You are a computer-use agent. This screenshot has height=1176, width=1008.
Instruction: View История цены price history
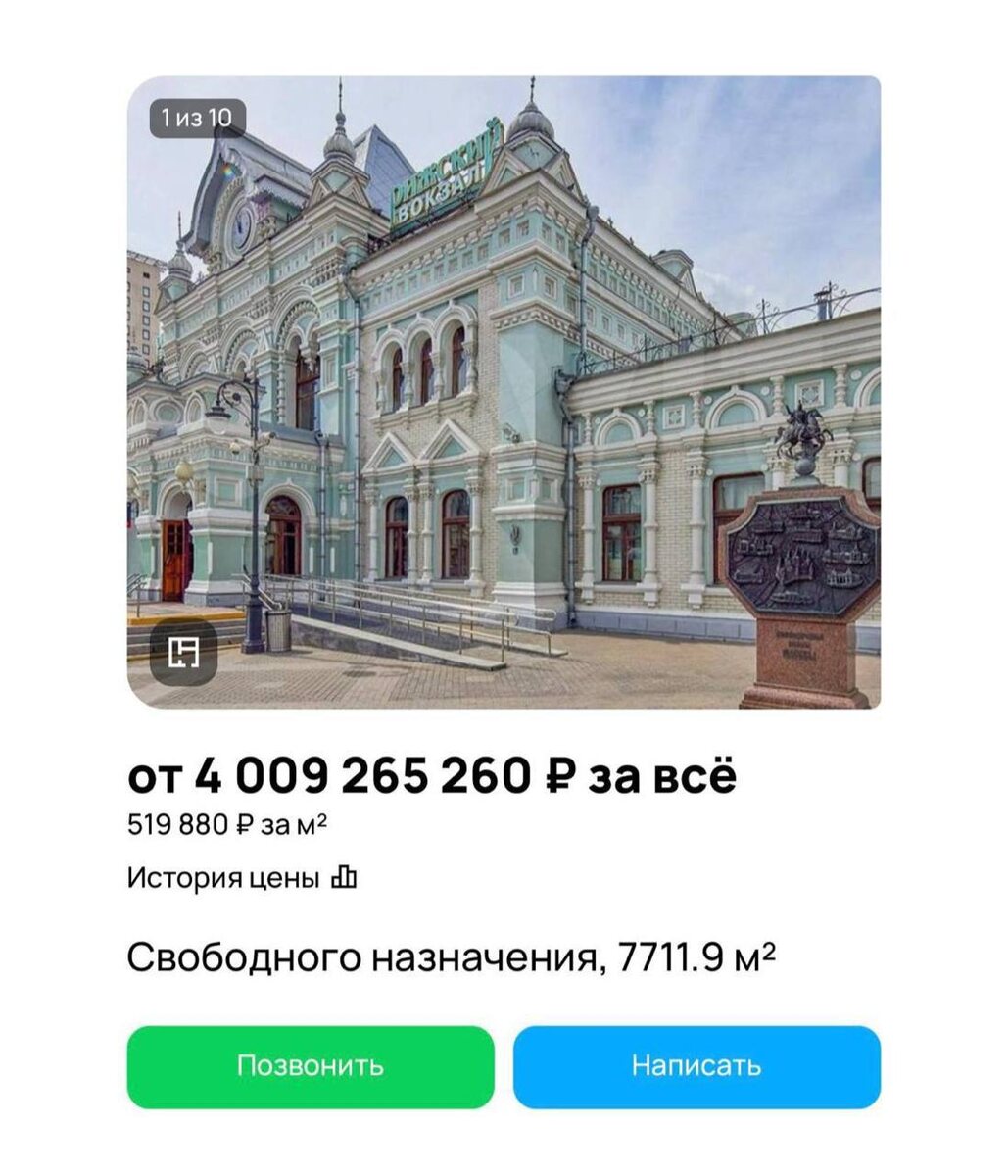(x=242, y=877)
